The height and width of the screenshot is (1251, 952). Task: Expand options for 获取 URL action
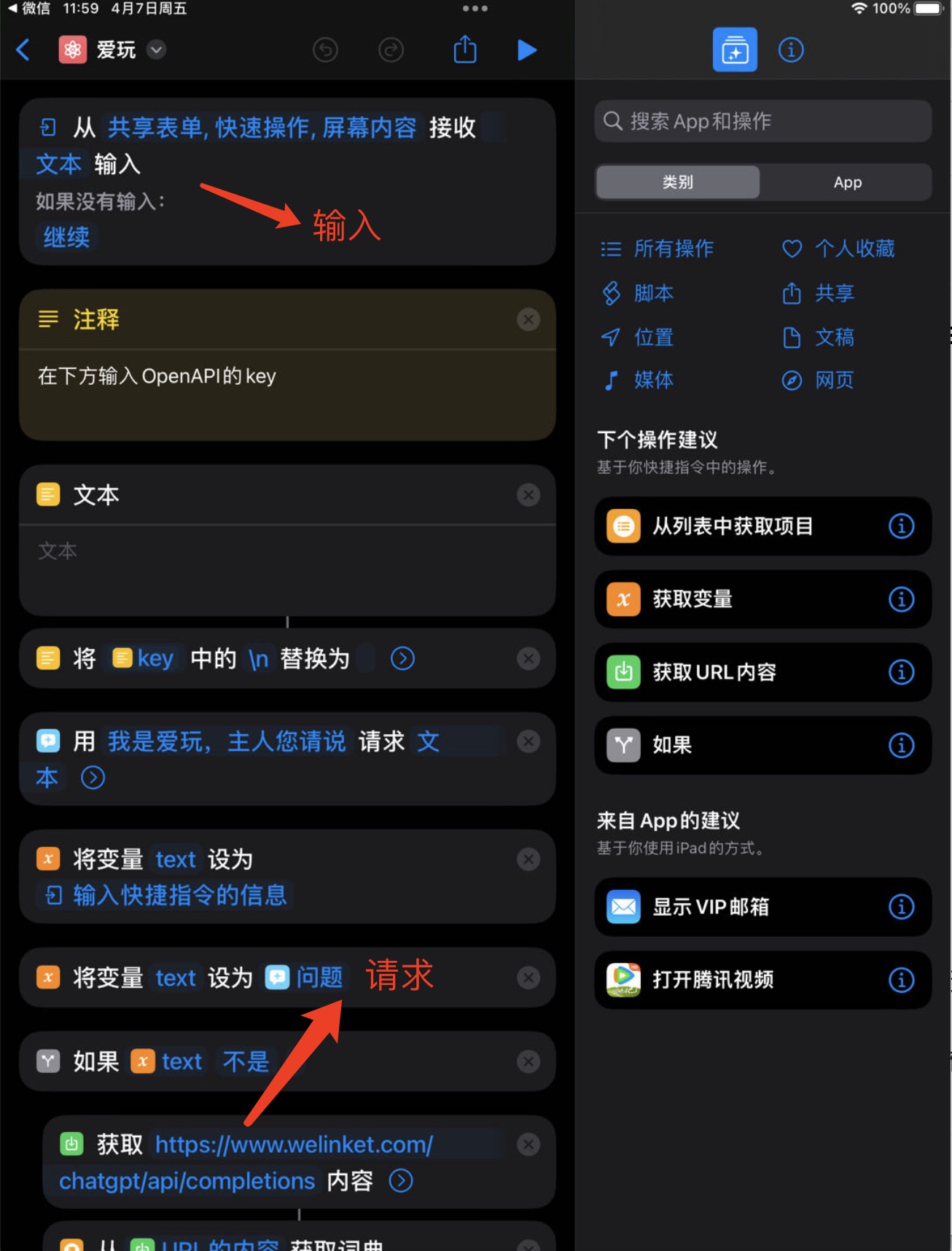click(x=401, y=1180)
